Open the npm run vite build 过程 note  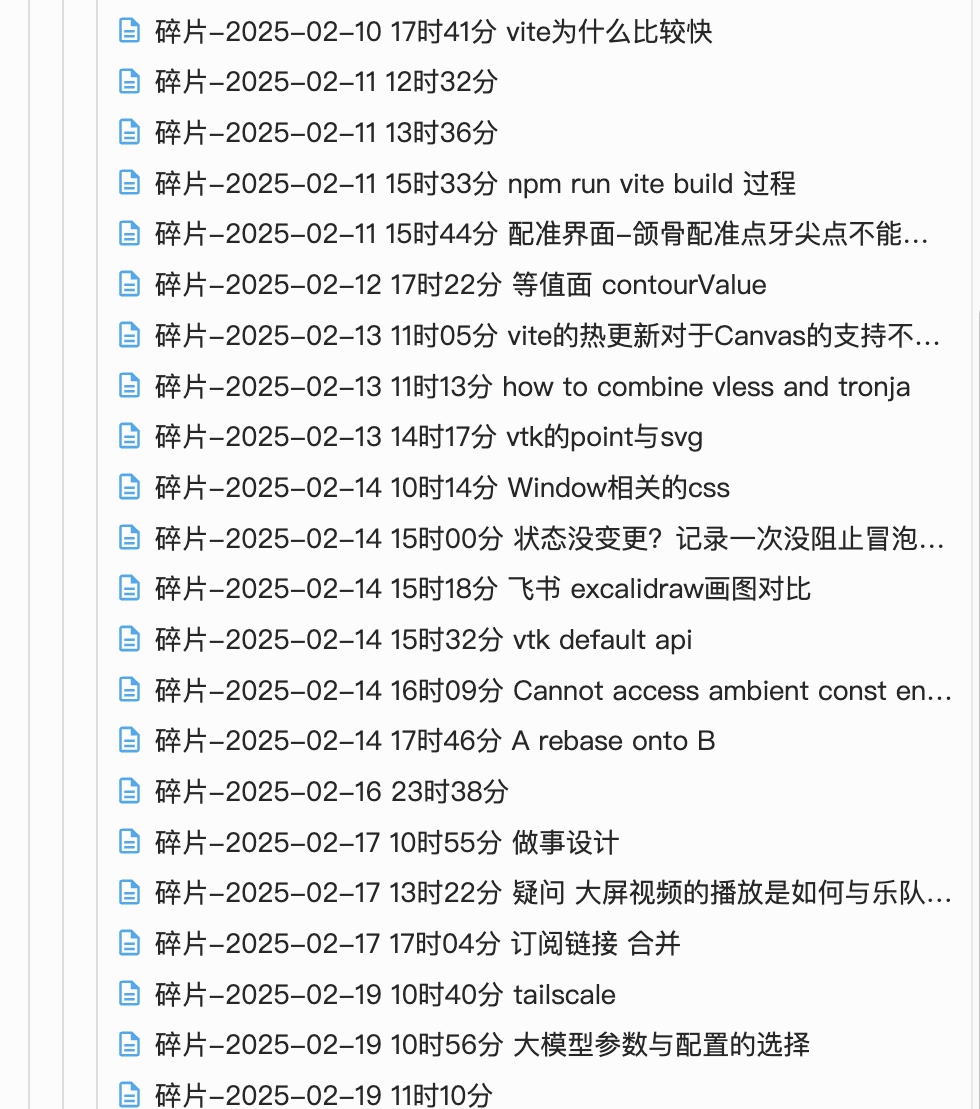[x=475, y=184]
